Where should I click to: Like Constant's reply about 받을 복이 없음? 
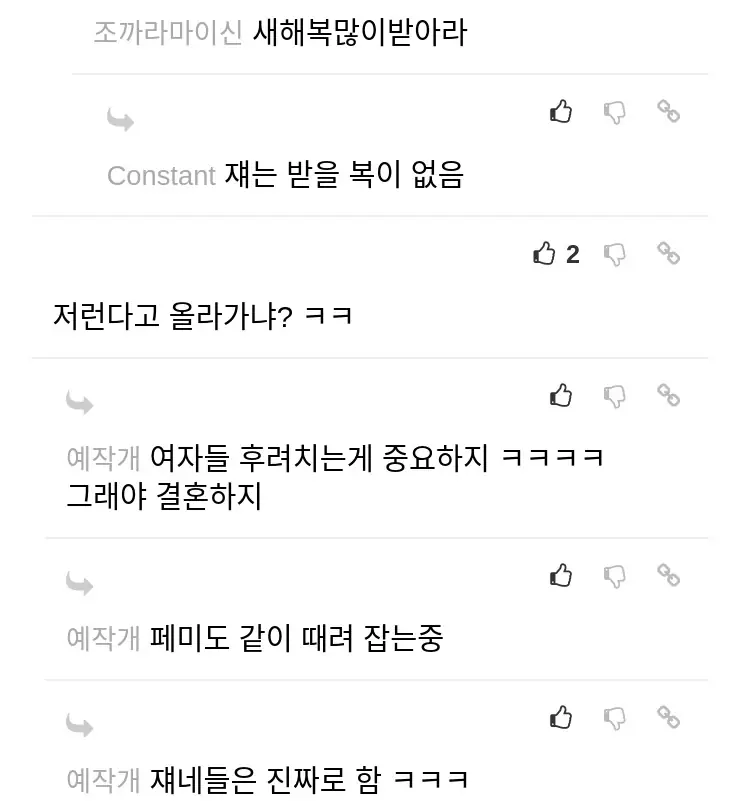[x=561, y=112]
